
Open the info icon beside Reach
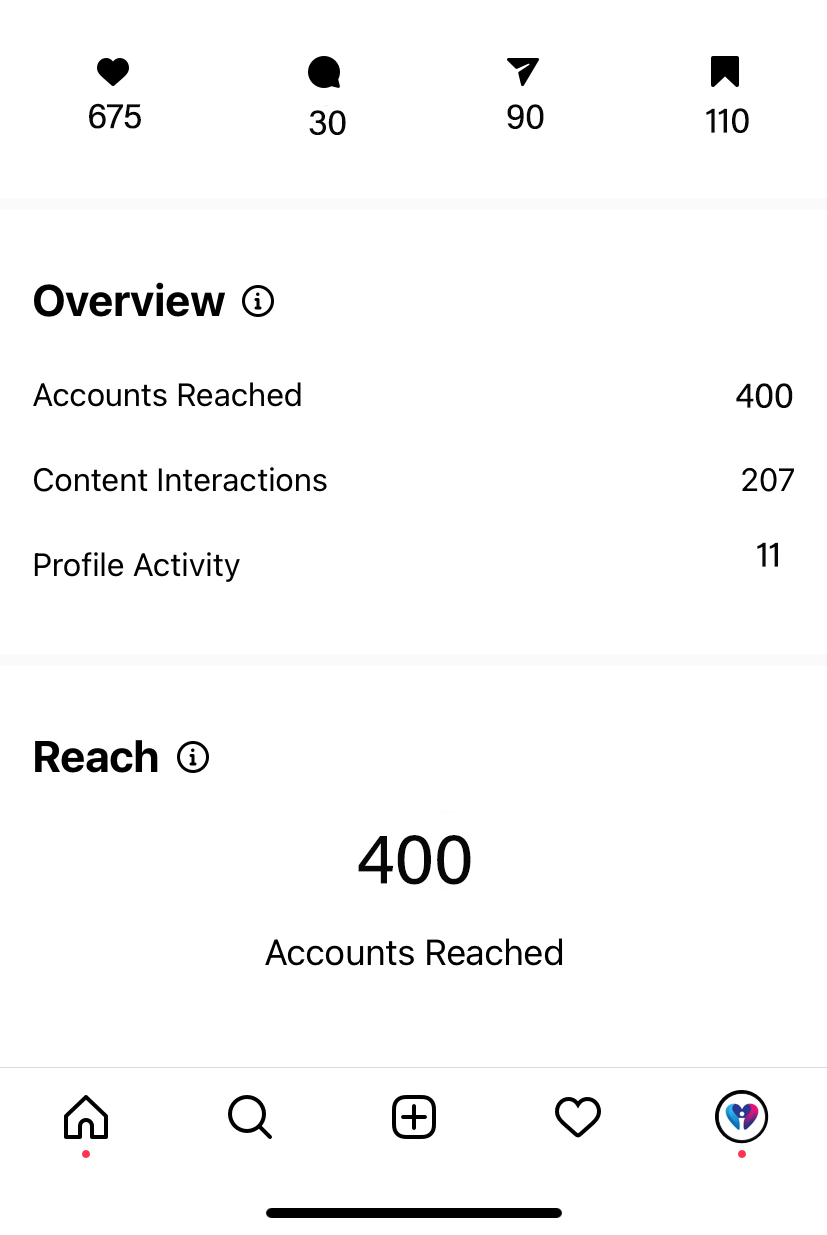coord(193,757)
